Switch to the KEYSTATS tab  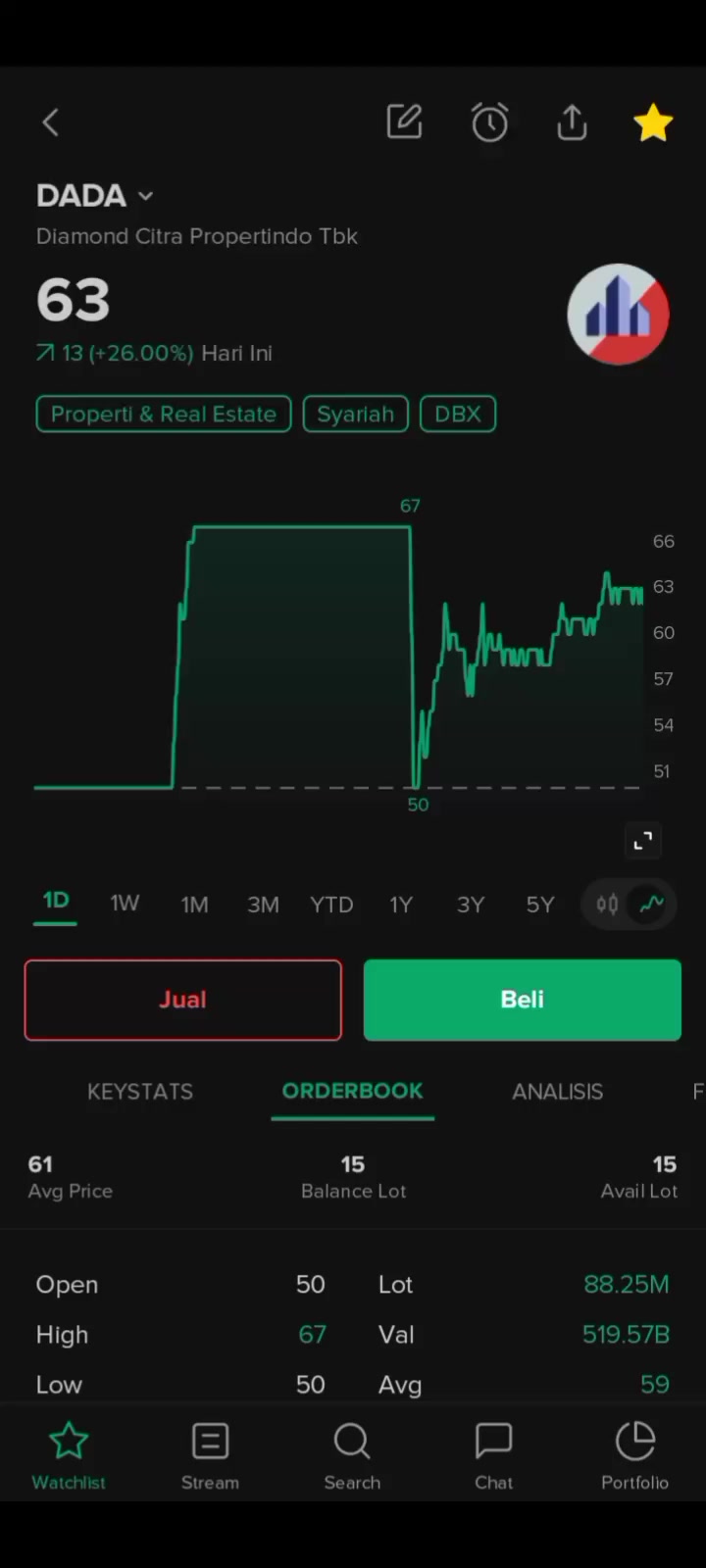click(x=140, y=1091)
